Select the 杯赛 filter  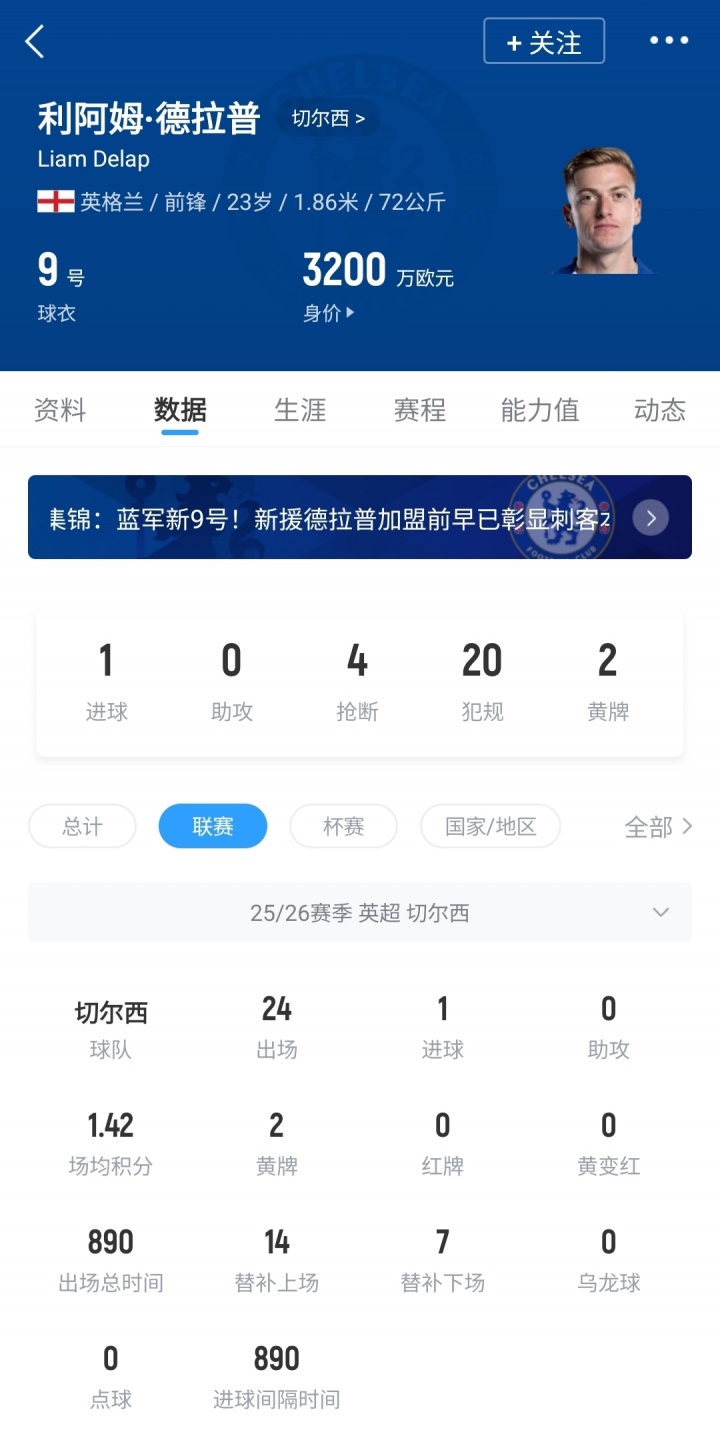[x=343, y=826]
